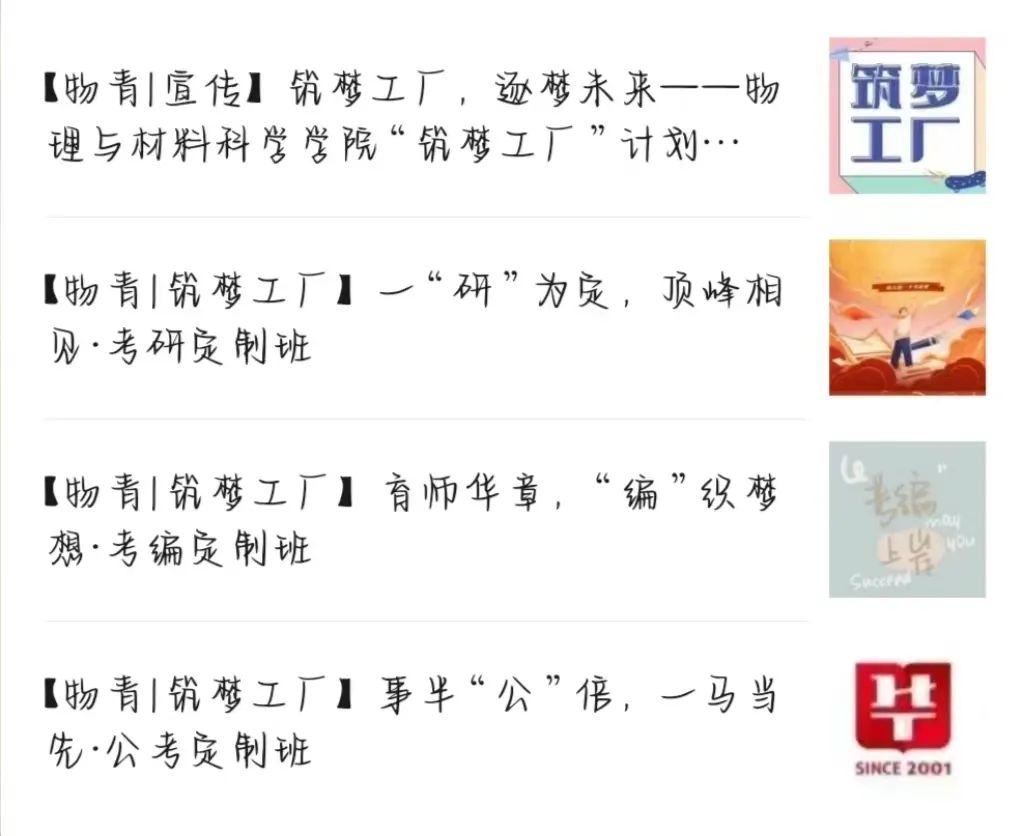Open the 物青|宣传 筑梦工厂 逐梦未来 article
This screenshot has height=836, width=1024.
click(410, 116)
